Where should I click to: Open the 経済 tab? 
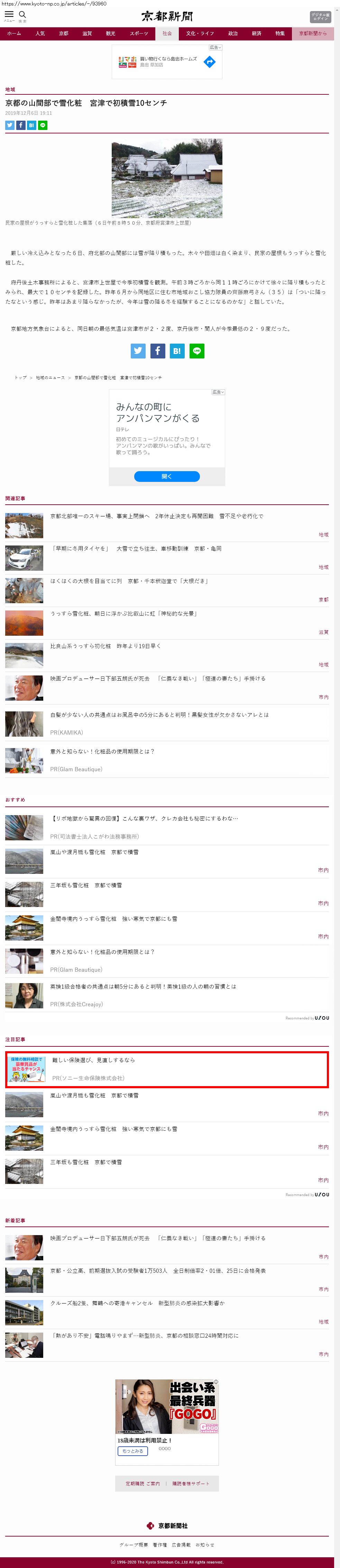pos(257,34)
